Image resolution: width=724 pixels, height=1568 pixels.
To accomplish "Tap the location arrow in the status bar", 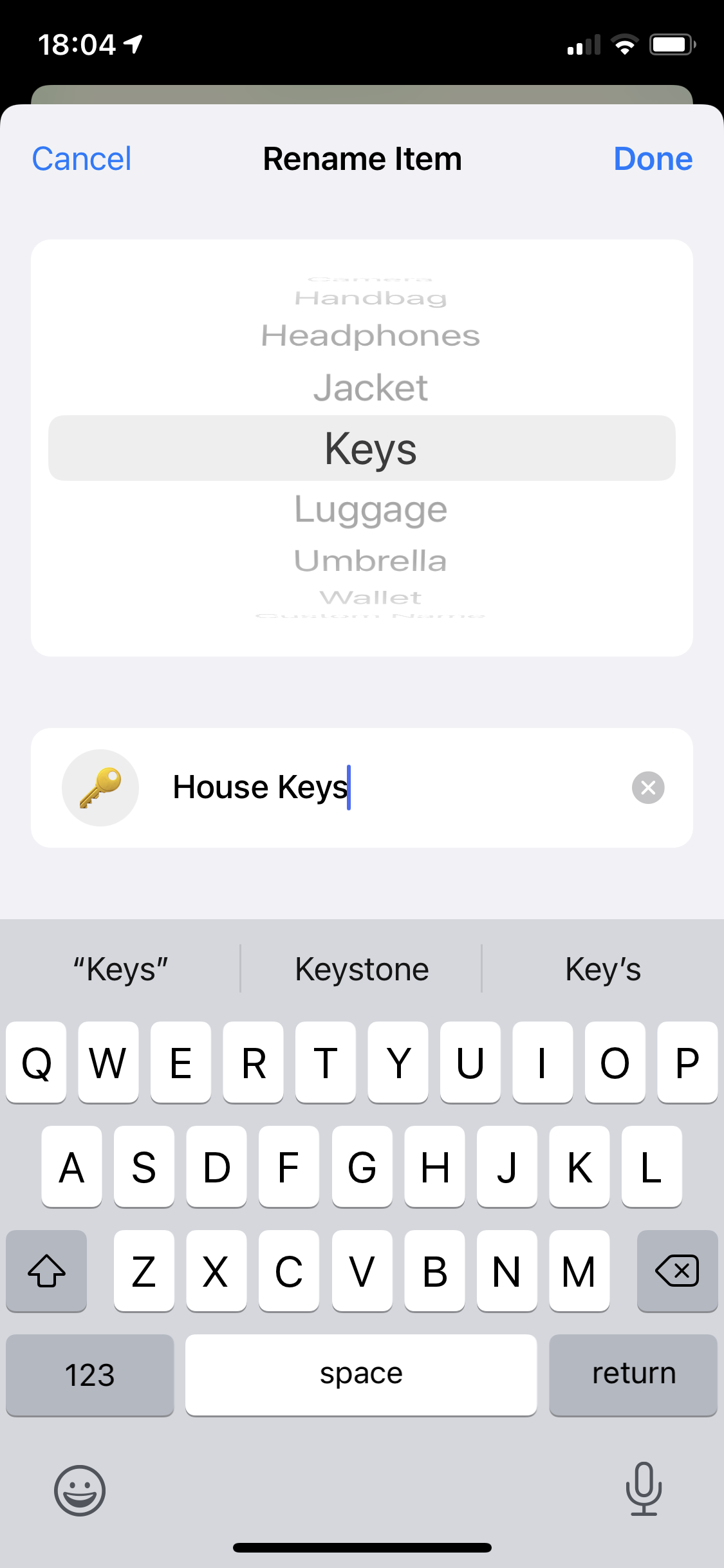I will coord(132,42).
